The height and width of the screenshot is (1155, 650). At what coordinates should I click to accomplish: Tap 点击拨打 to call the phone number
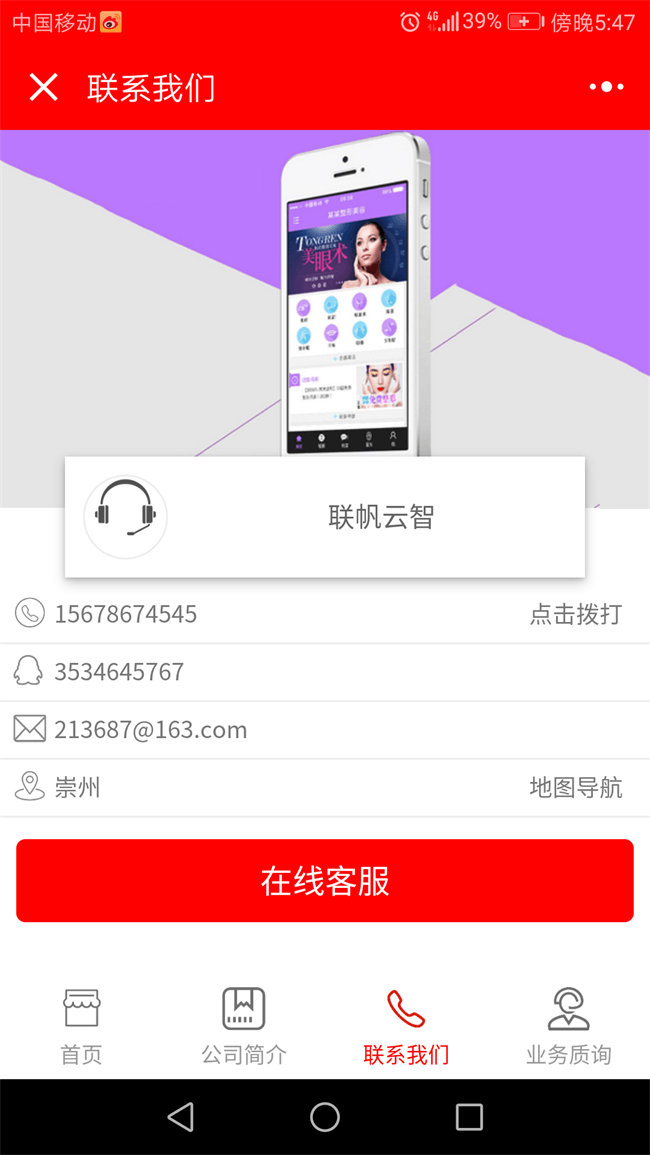point(575,614)
